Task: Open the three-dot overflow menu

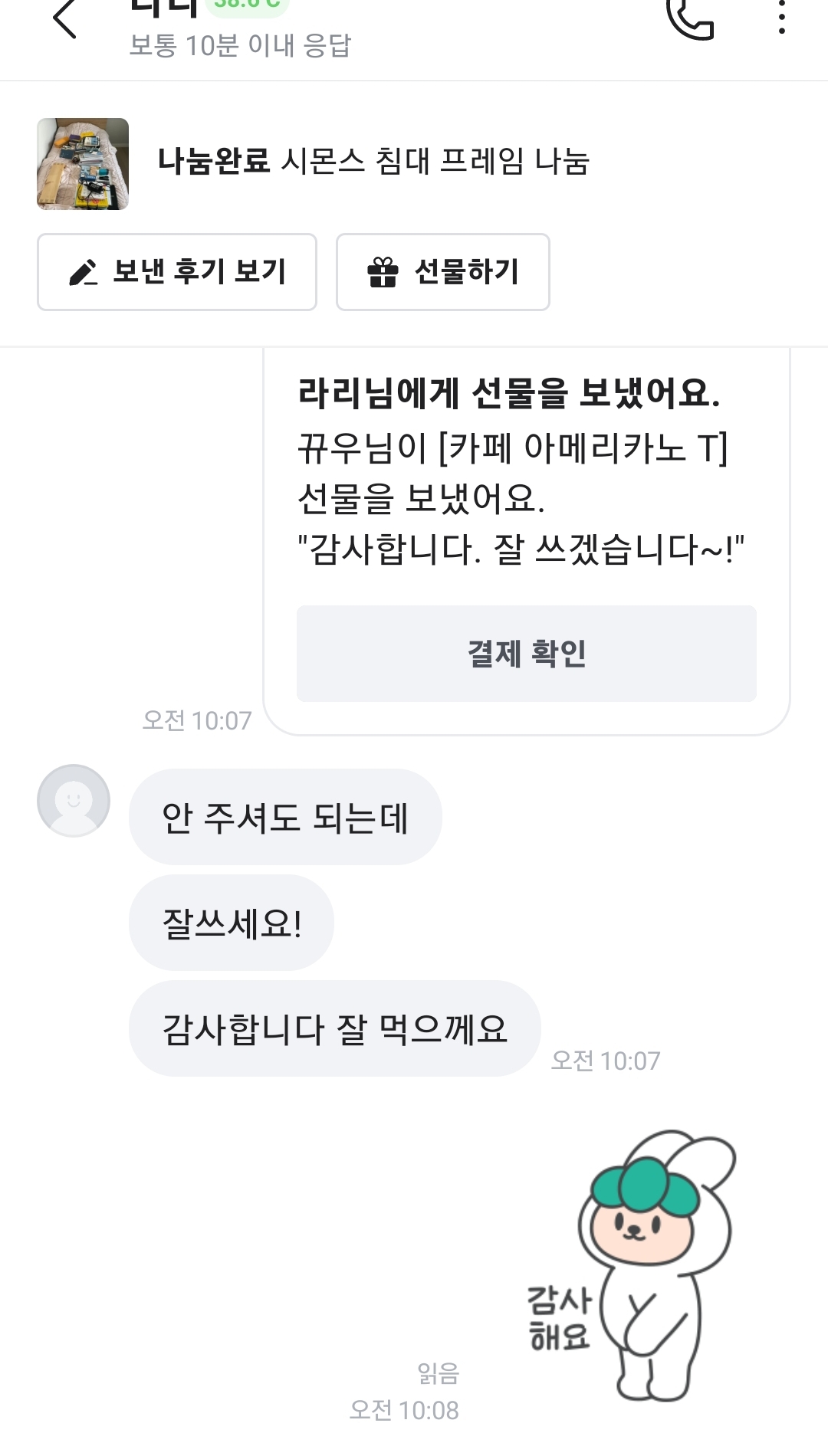Action: 781,17
